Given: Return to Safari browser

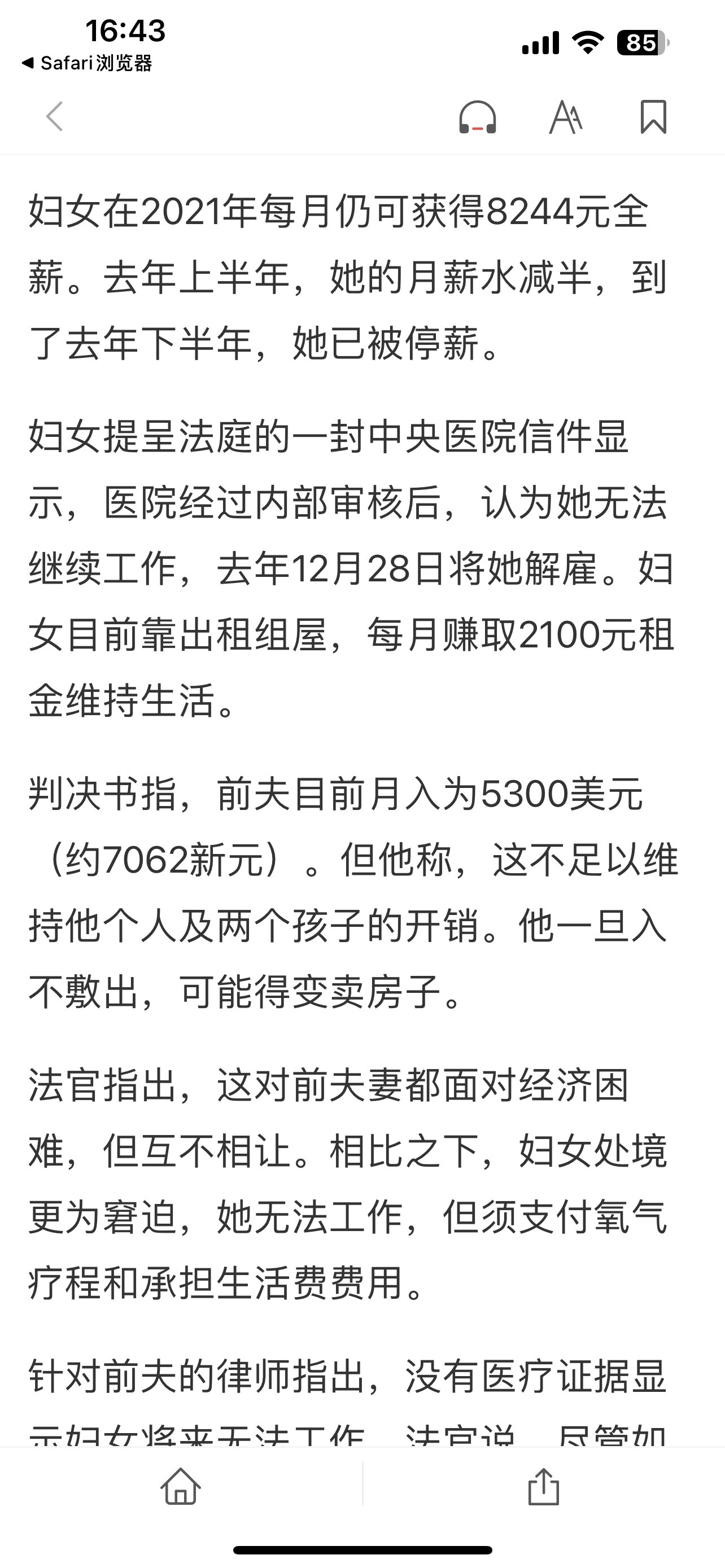Looking at the screenshot, I should click(x=86, y=63).
